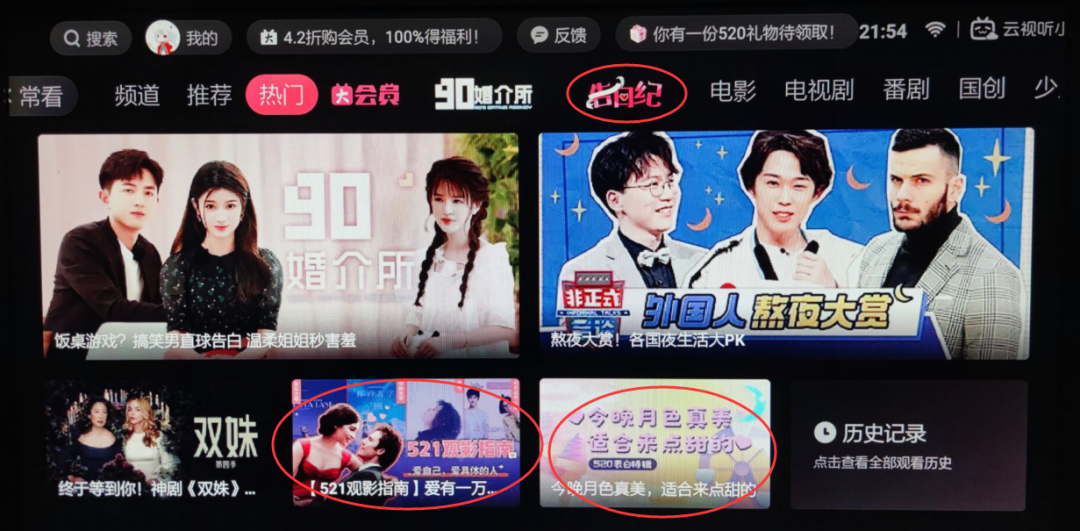
Task: Open the 搜索 search button
Action: [90, 38]
